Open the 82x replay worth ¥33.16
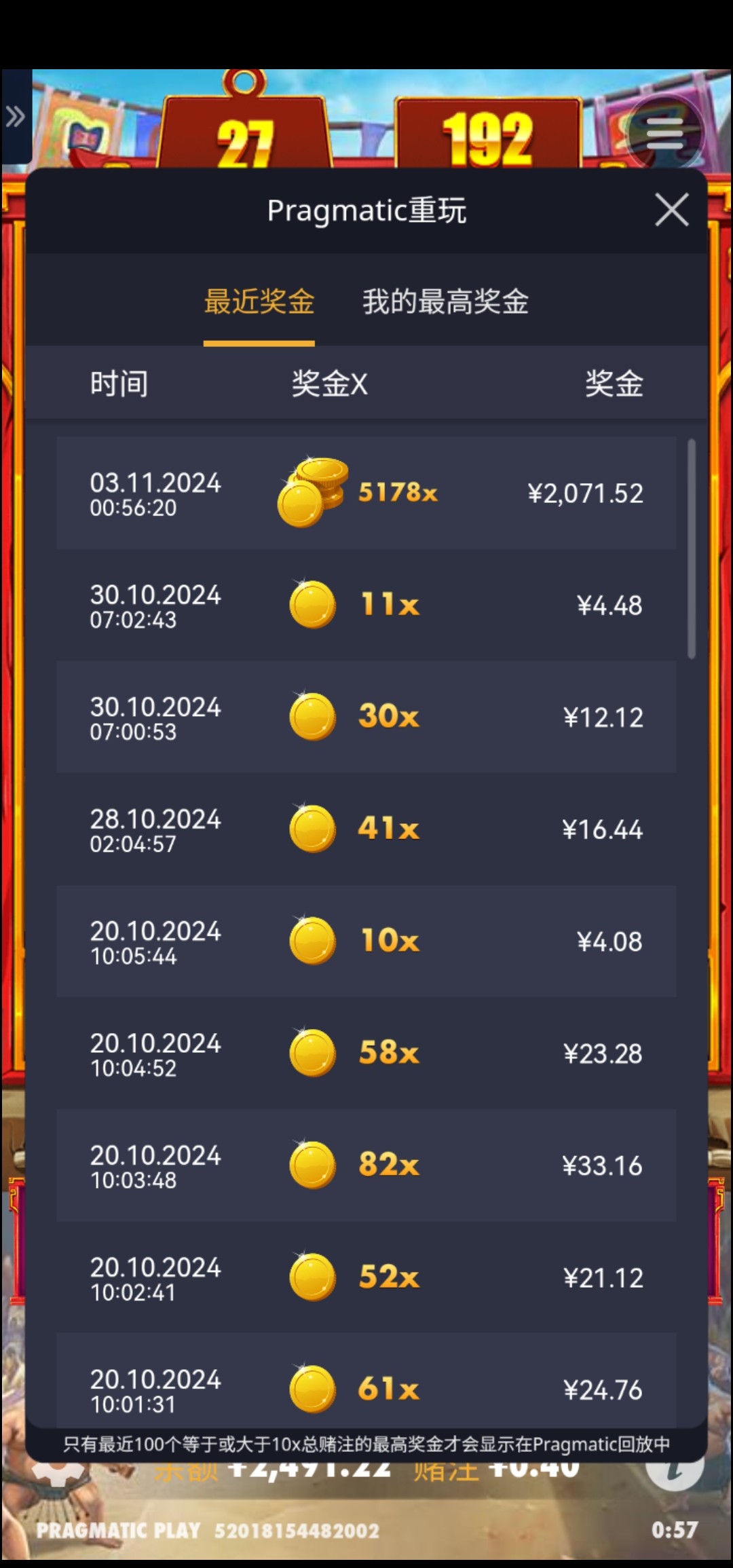 pos(366,1165)
